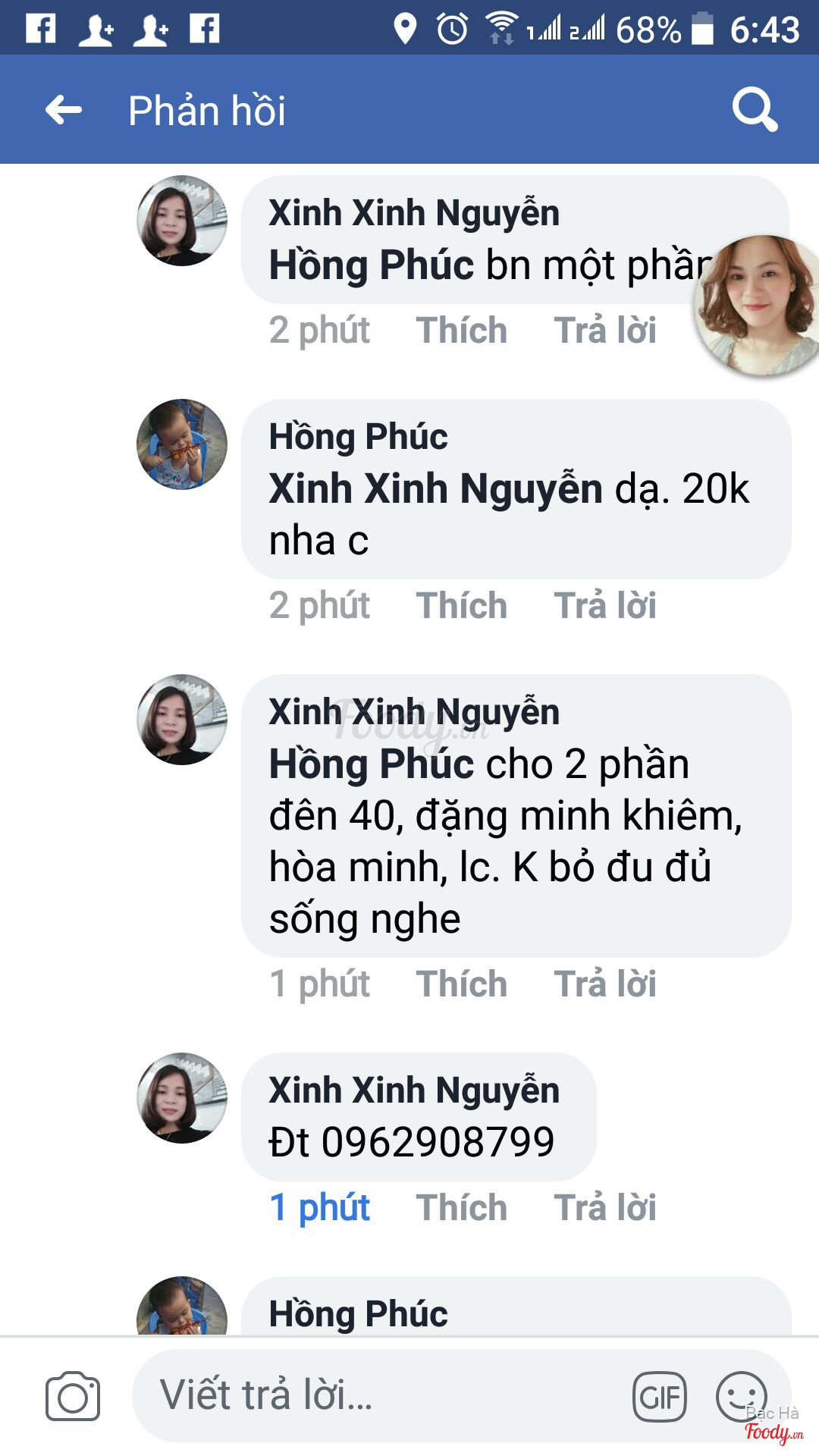Like the comment "Đt 0962908799"
The image size is (819, 1456).
point(461,1208)
